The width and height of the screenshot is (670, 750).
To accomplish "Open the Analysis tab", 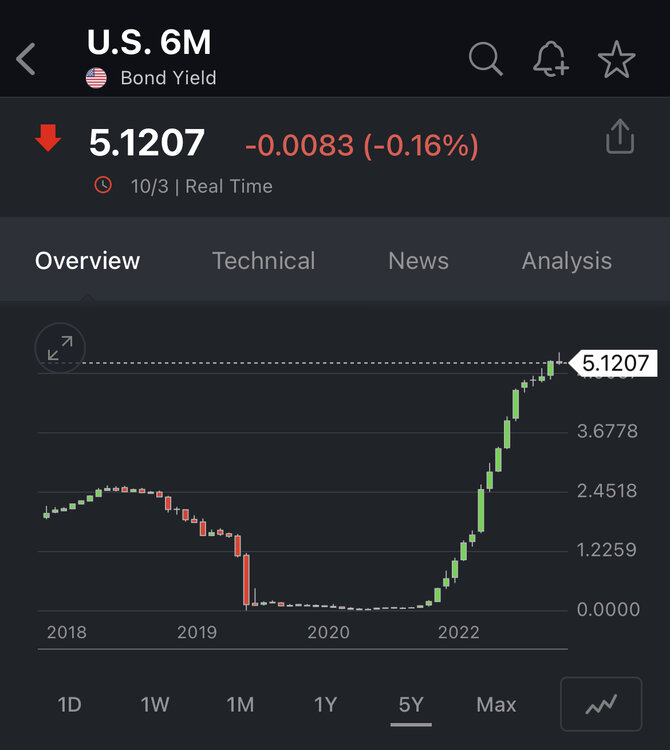I will (566, 261).
